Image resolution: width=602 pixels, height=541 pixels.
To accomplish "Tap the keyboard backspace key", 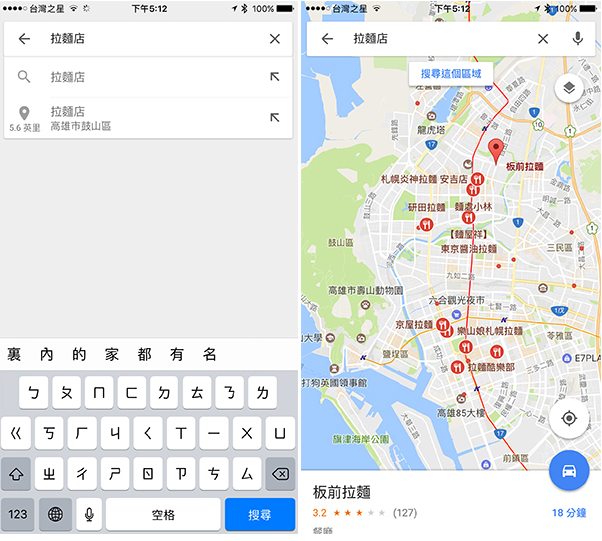I will pos(281,474).
